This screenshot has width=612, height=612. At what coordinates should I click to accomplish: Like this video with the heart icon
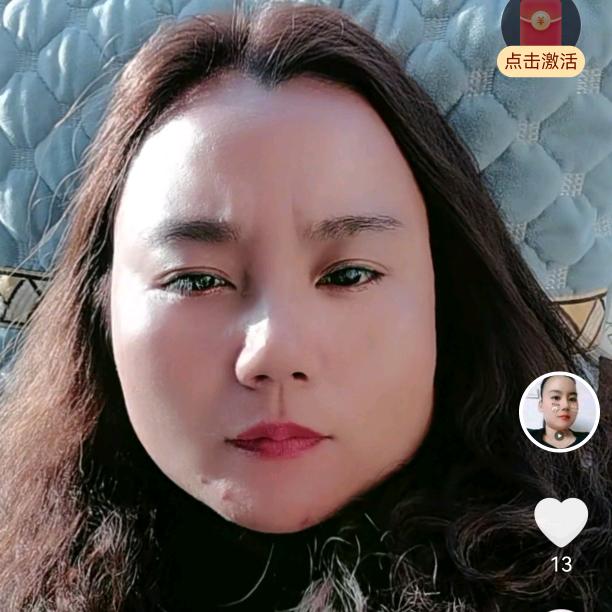click(x=561, y=521)
